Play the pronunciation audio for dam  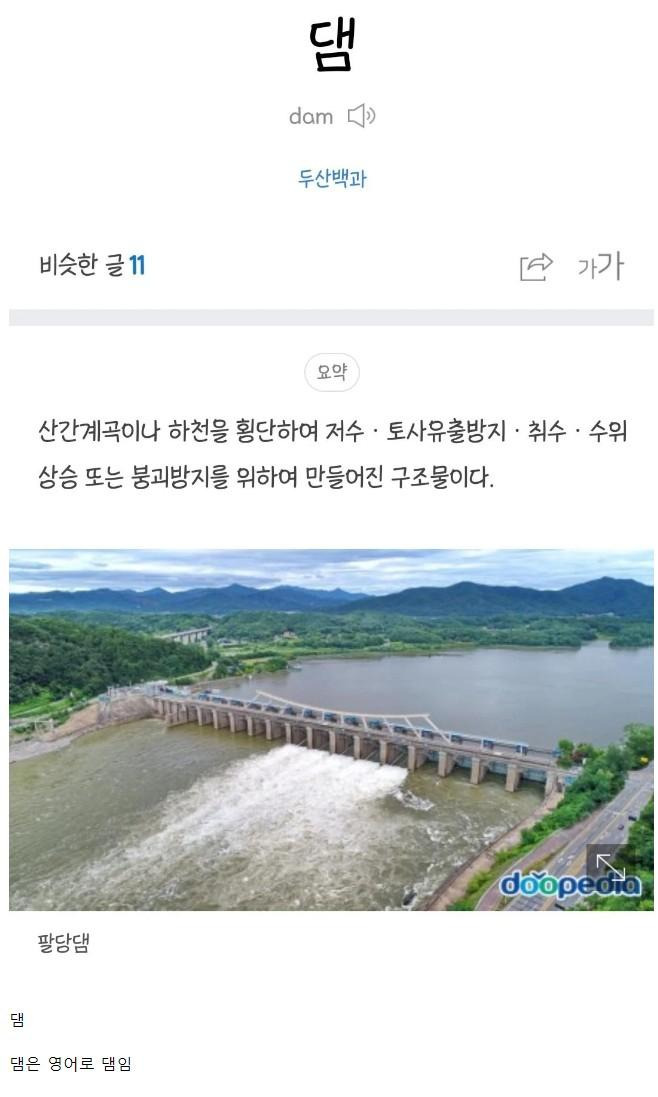pos(361,117)
